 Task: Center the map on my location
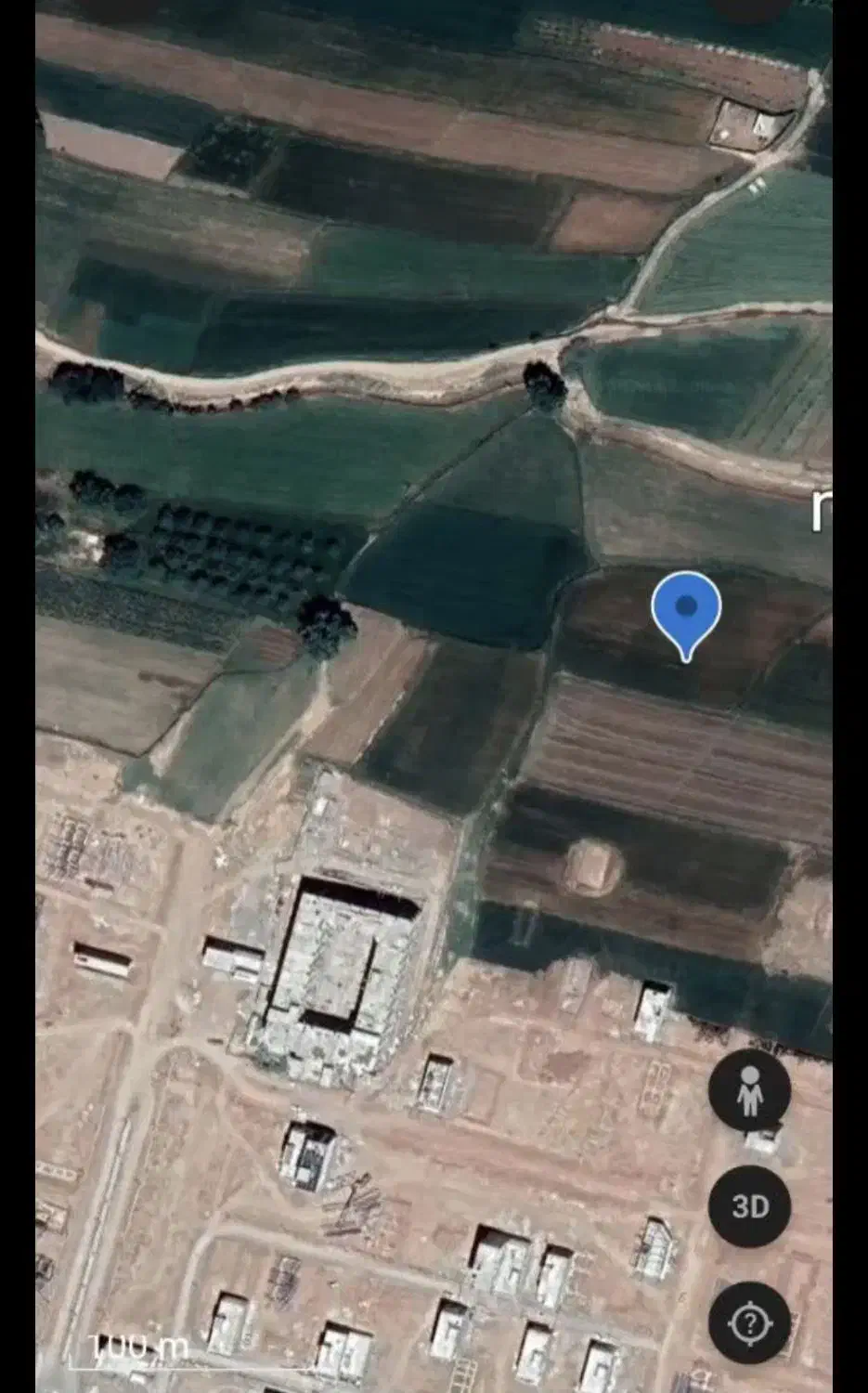(x=749, y=1323)
